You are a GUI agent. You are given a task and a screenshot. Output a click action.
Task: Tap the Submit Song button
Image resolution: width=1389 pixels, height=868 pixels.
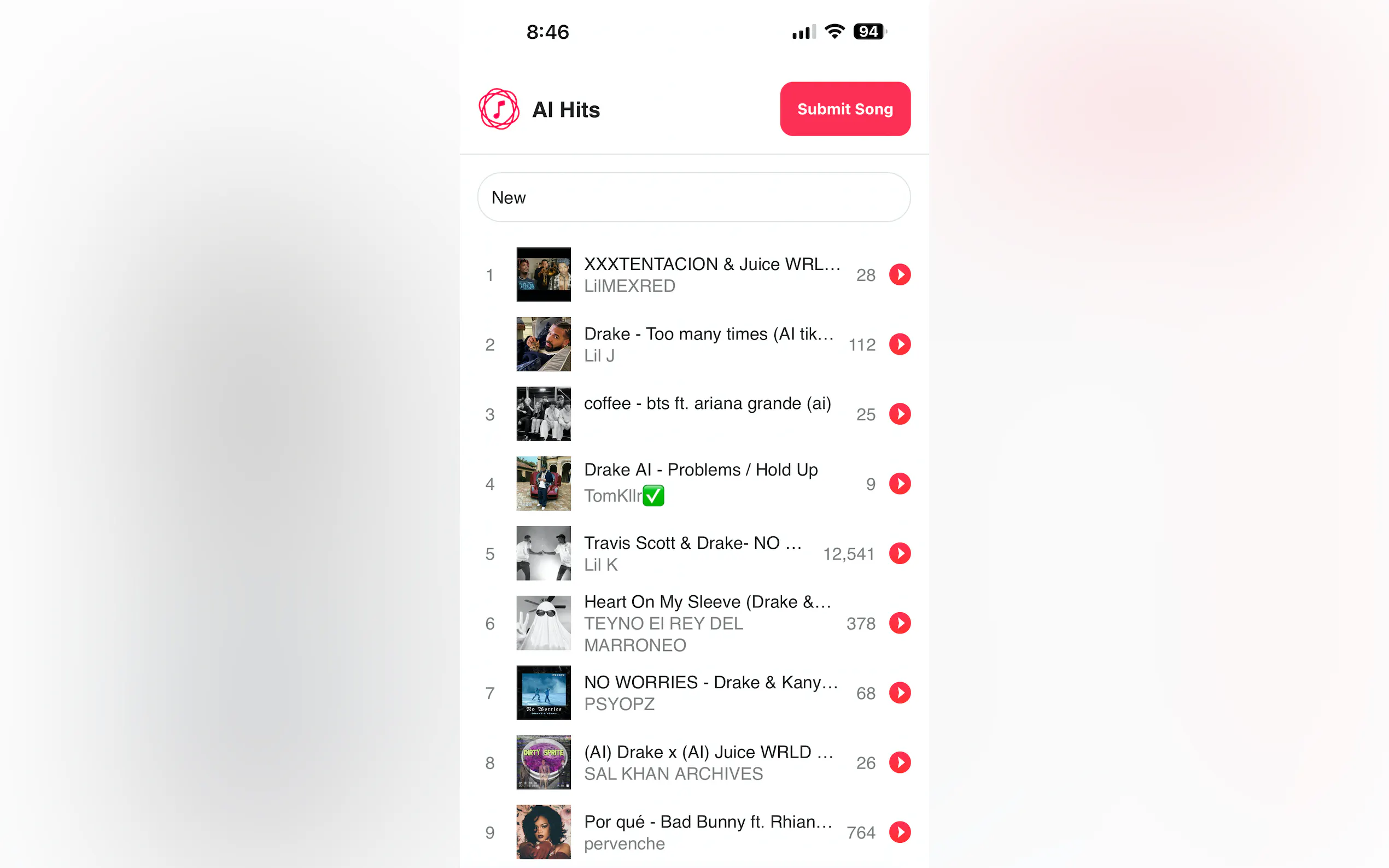(845, 109)
